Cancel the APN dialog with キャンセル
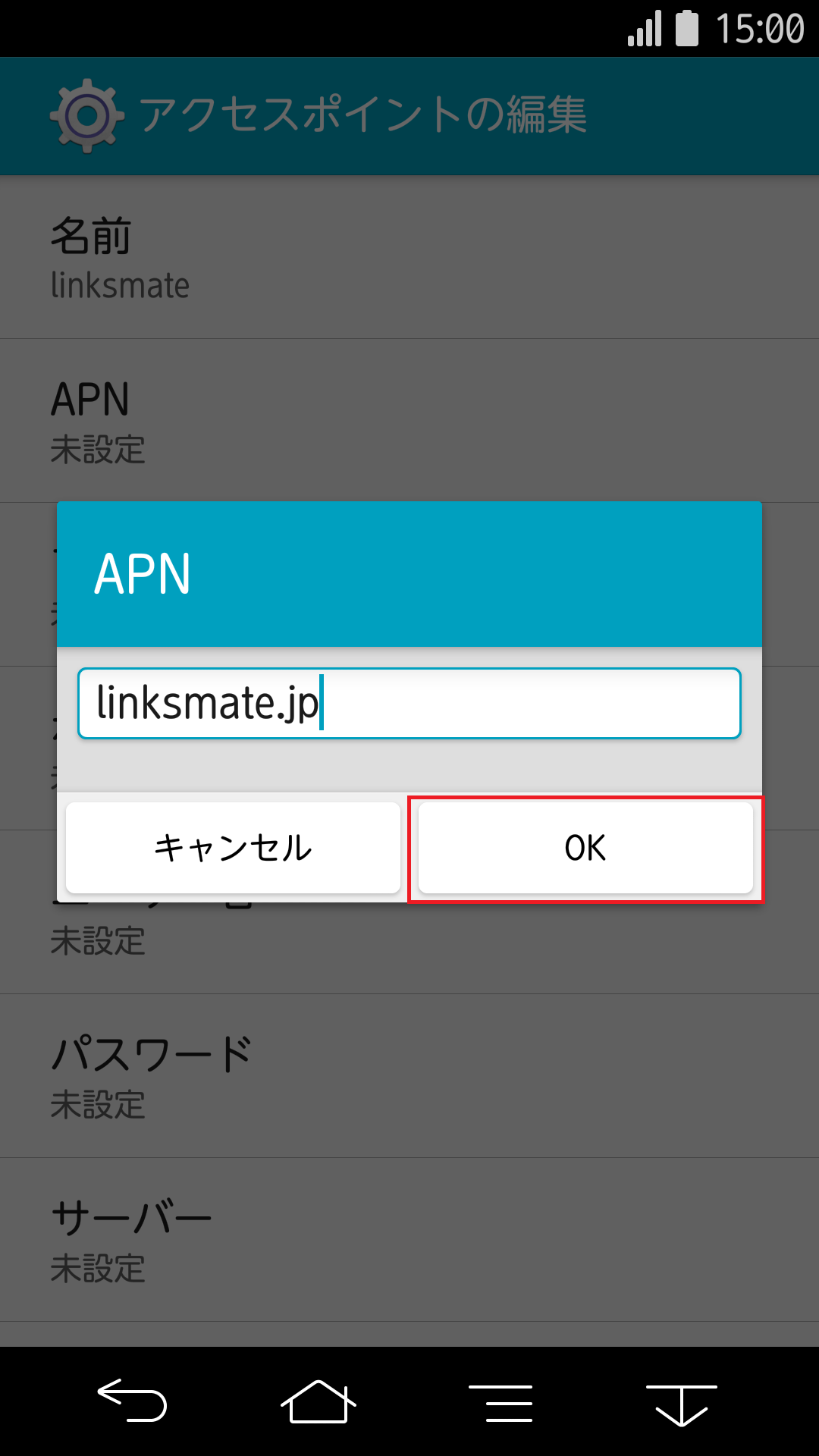Screen dimensions: 819x1456 click(x=233, y=848)
